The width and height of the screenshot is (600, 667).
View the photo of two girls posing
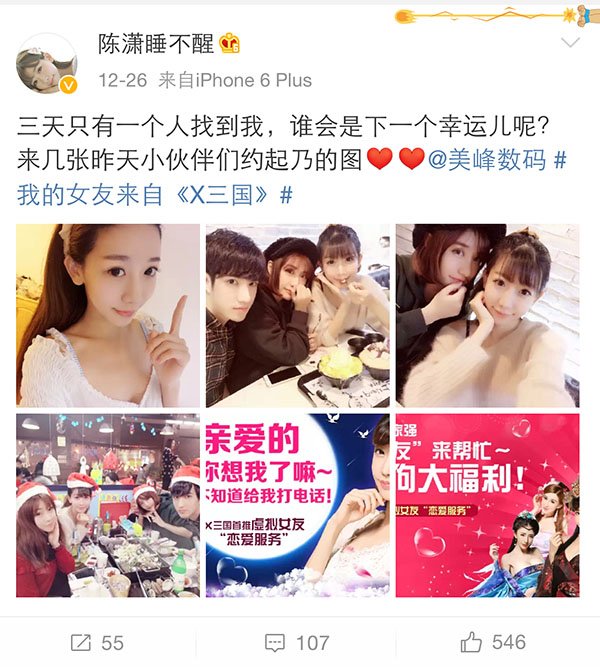pyautogui.click(x=487, y=314)
